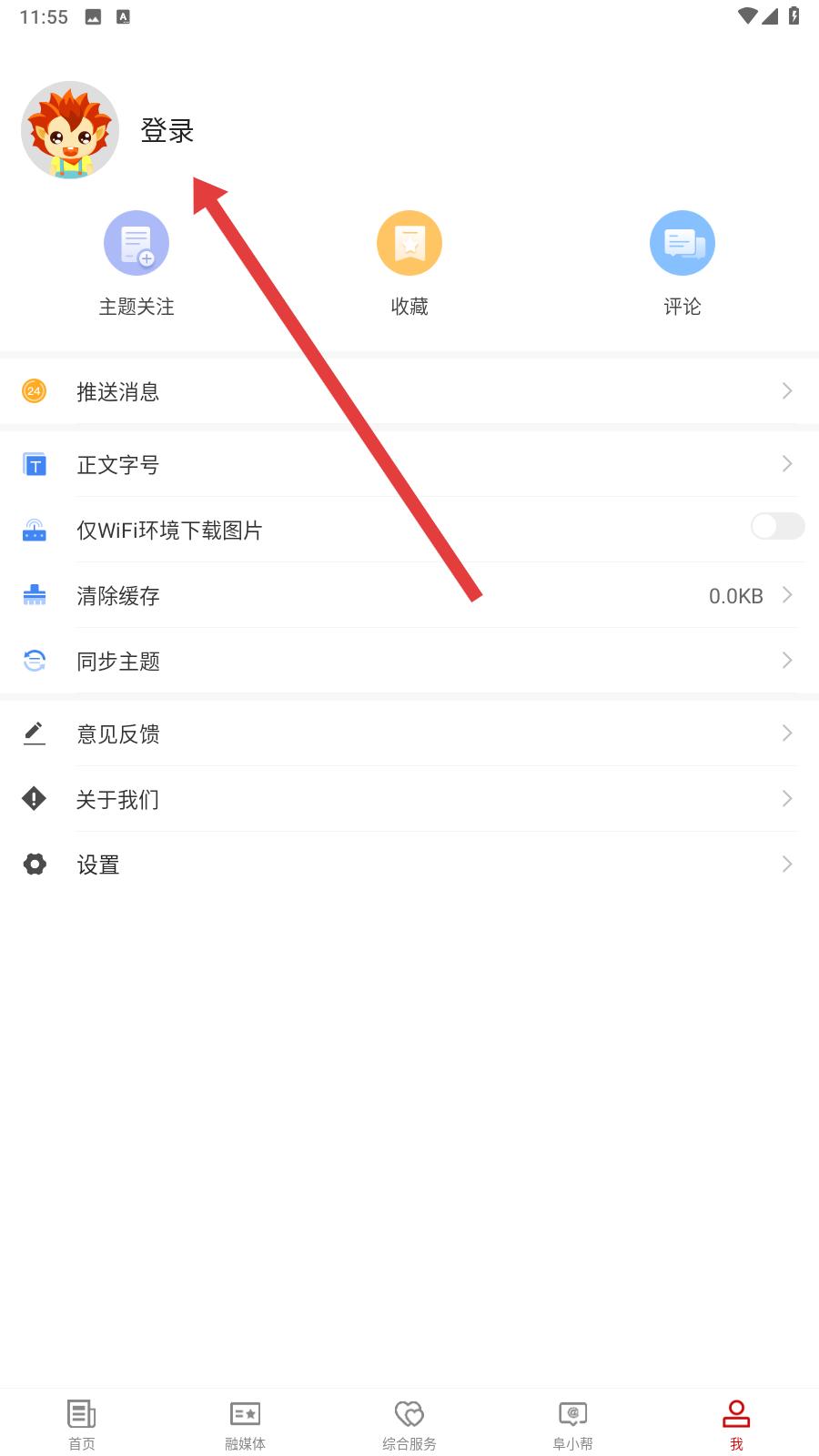Toggle 仅WiFi环境下载图片 switch

coord(777,526)
